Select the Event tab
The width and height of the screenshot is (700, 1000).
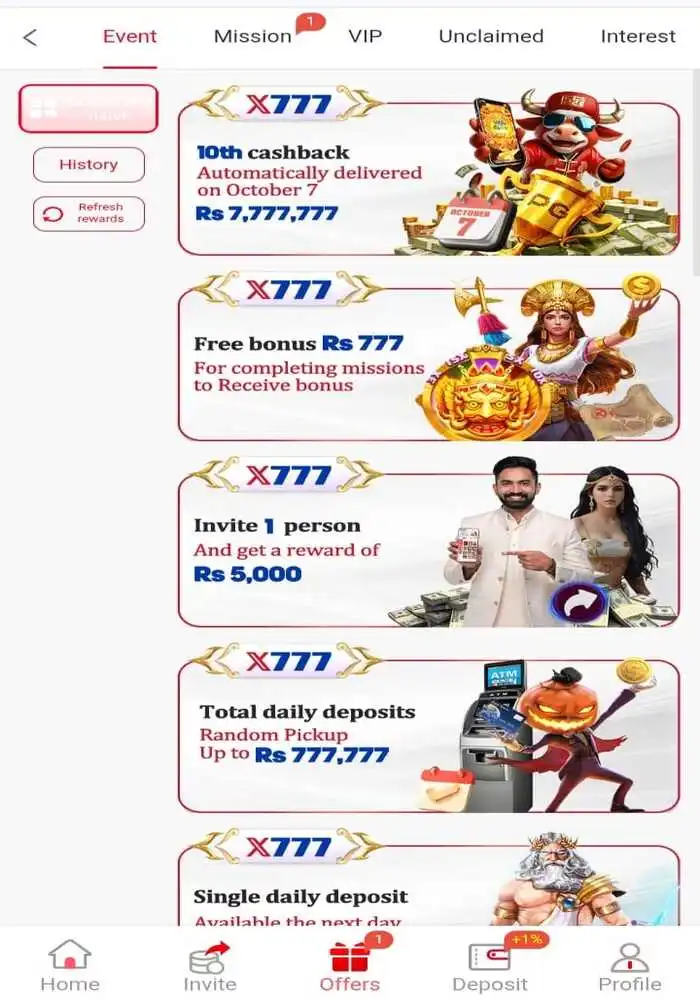(x=130, y=36)
